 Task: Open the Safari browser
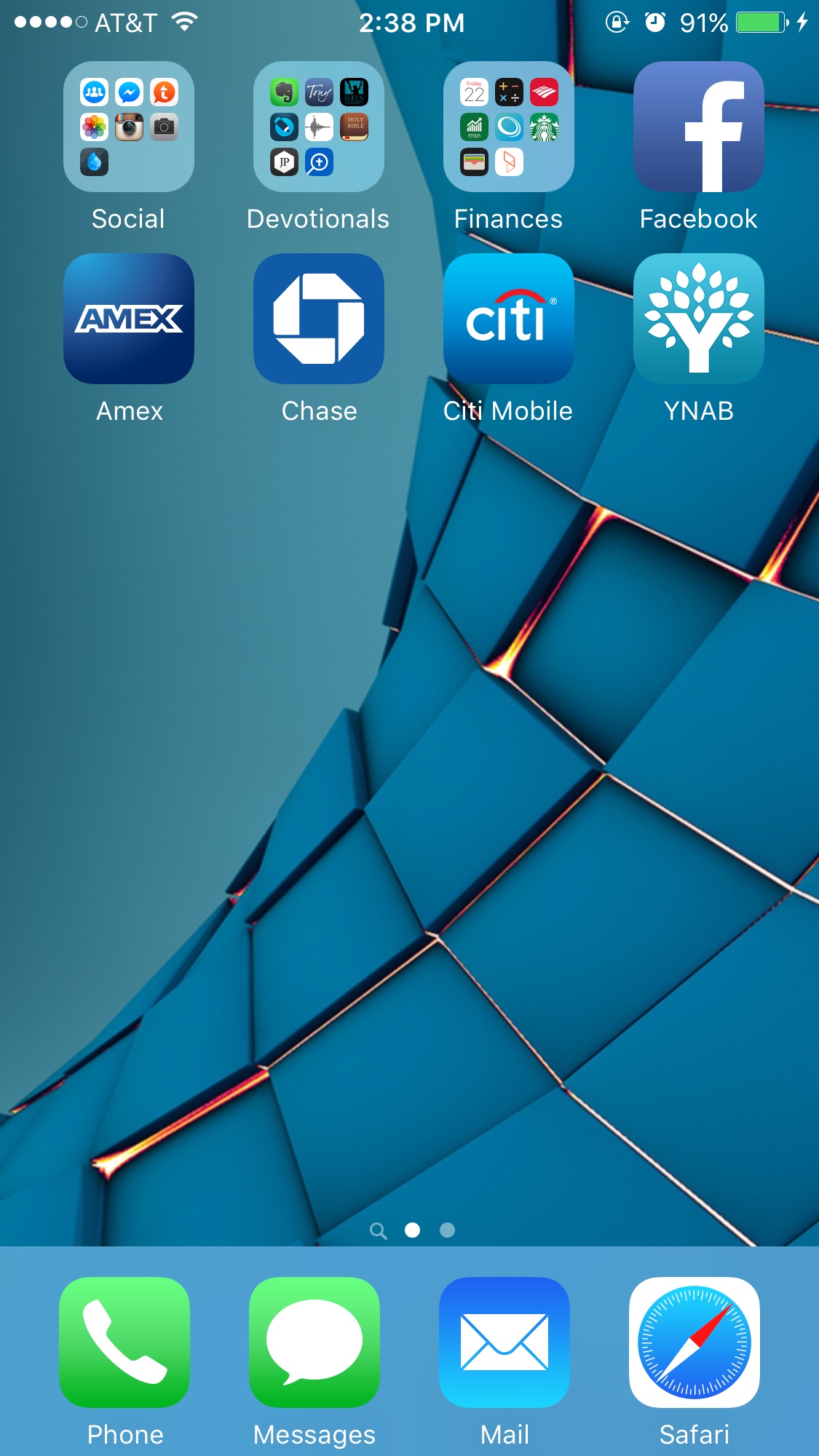(x=695, y=1342)
